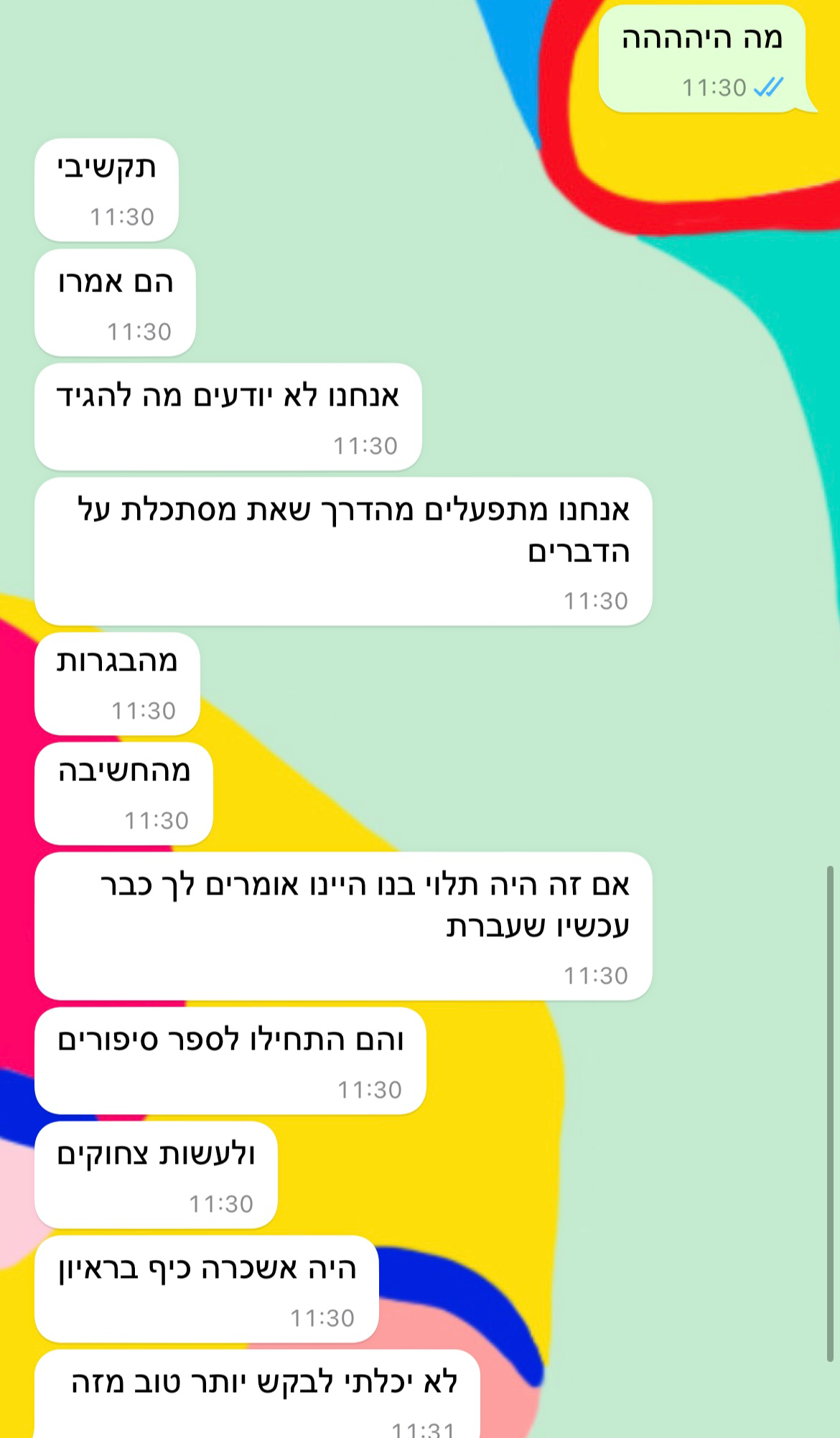Tap the chat scrollbar handle
The image size is (840, 1438).
click(x=830, y=1113)
